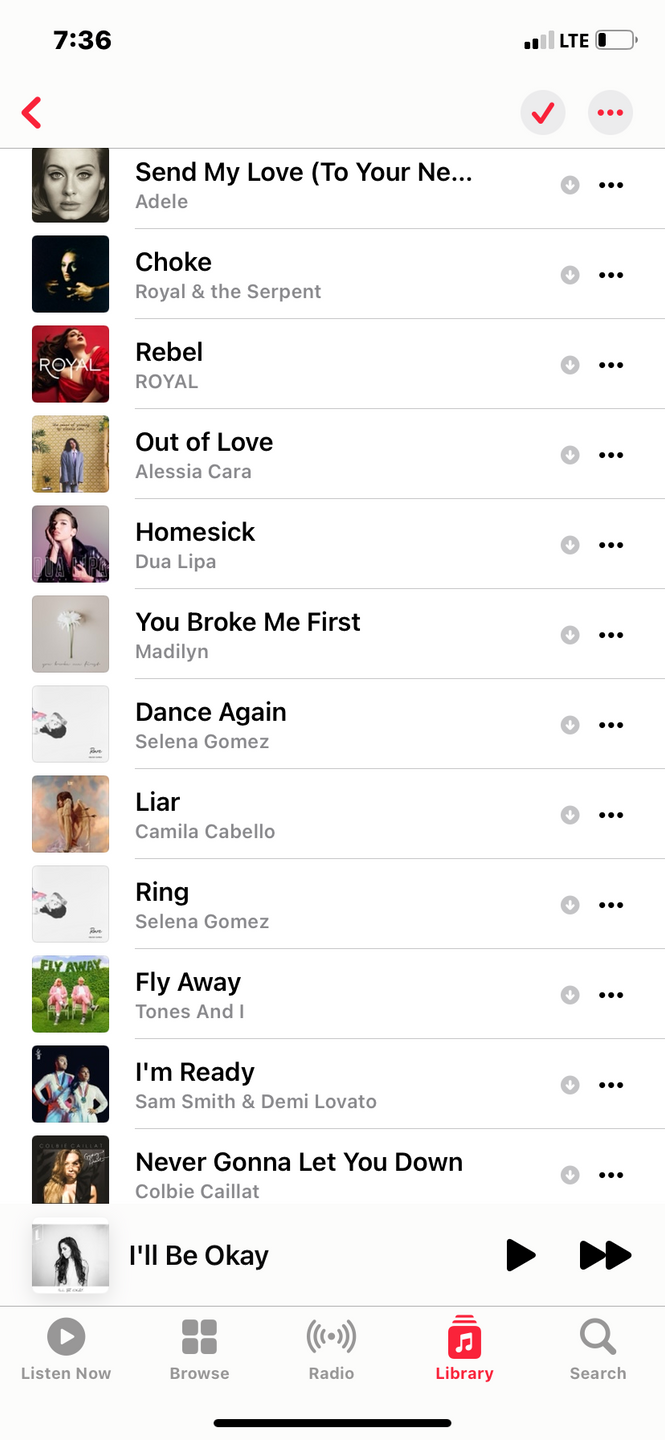Open the Radio tab
The height and width of the screenshot is (1440, 665).
click(331, 1350)
